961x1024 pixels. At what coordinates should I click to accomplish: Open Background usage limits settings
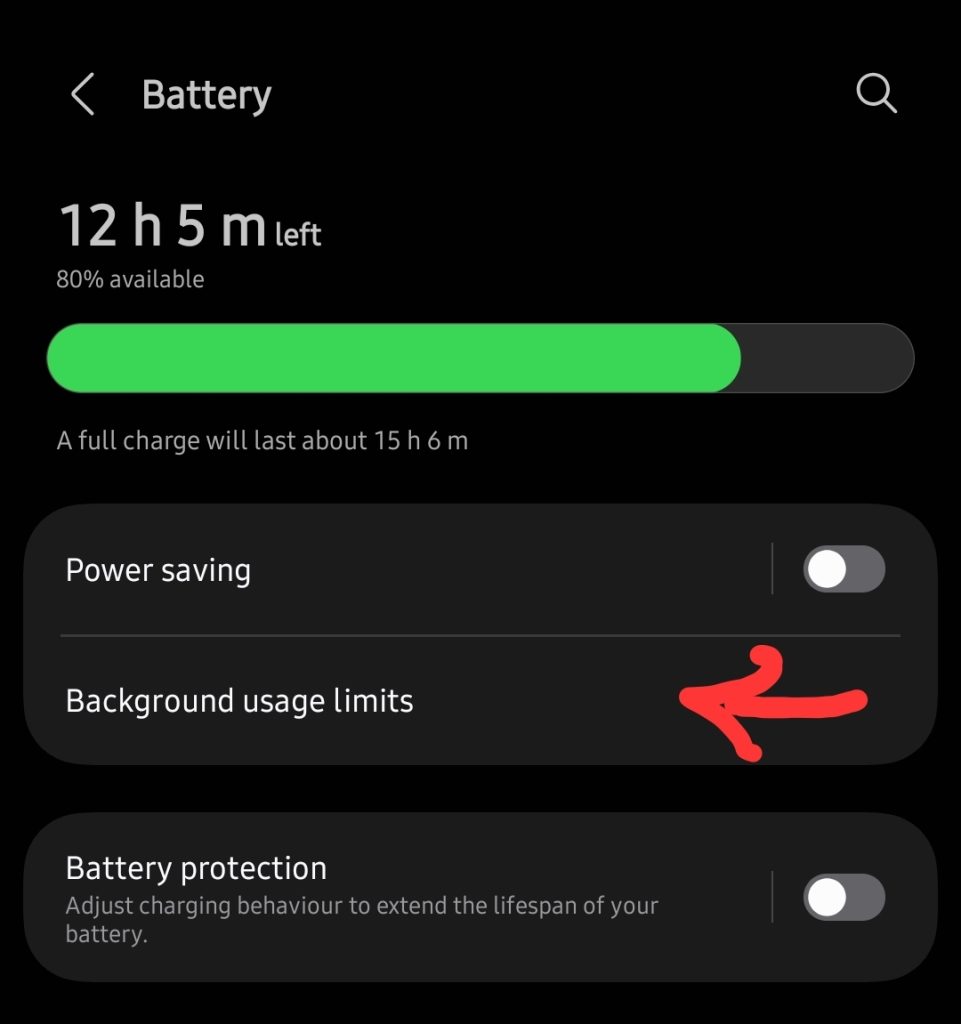point(239,701)
